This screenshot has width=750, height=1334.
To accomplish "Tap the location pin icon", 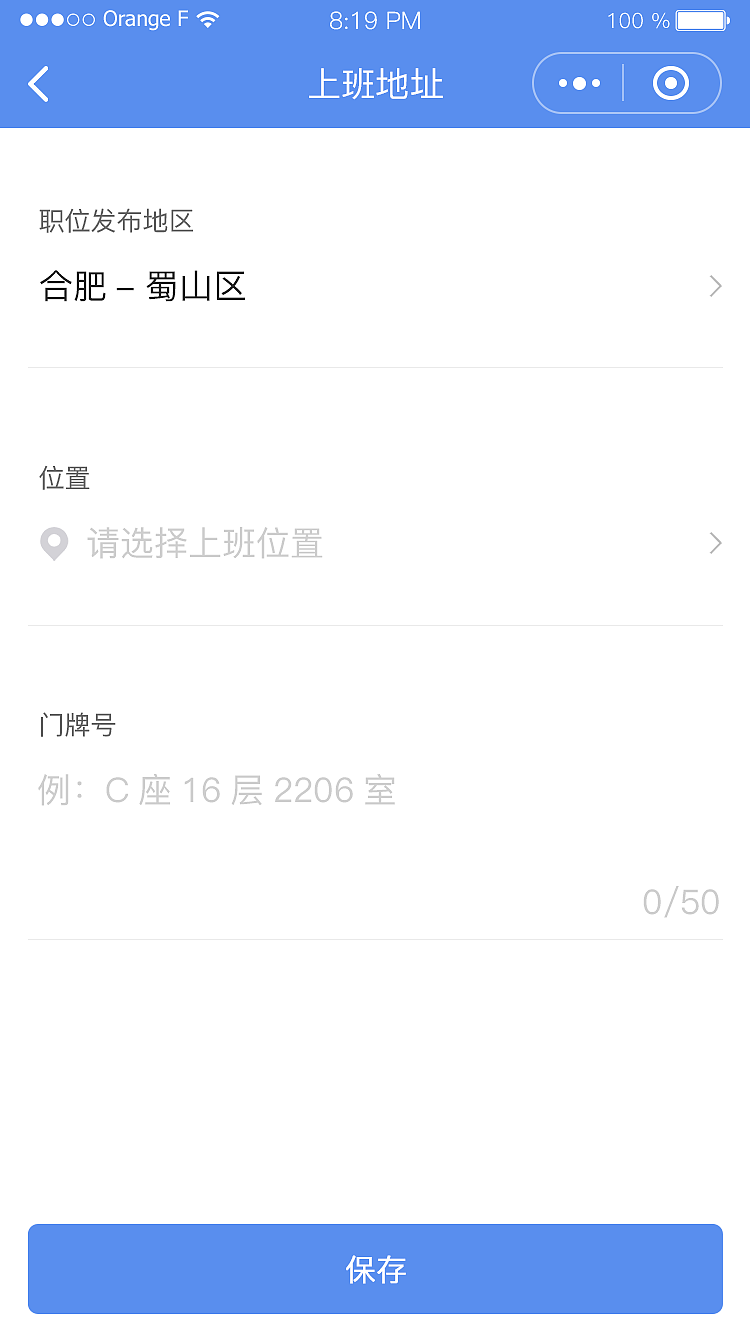I will [53, 543].
